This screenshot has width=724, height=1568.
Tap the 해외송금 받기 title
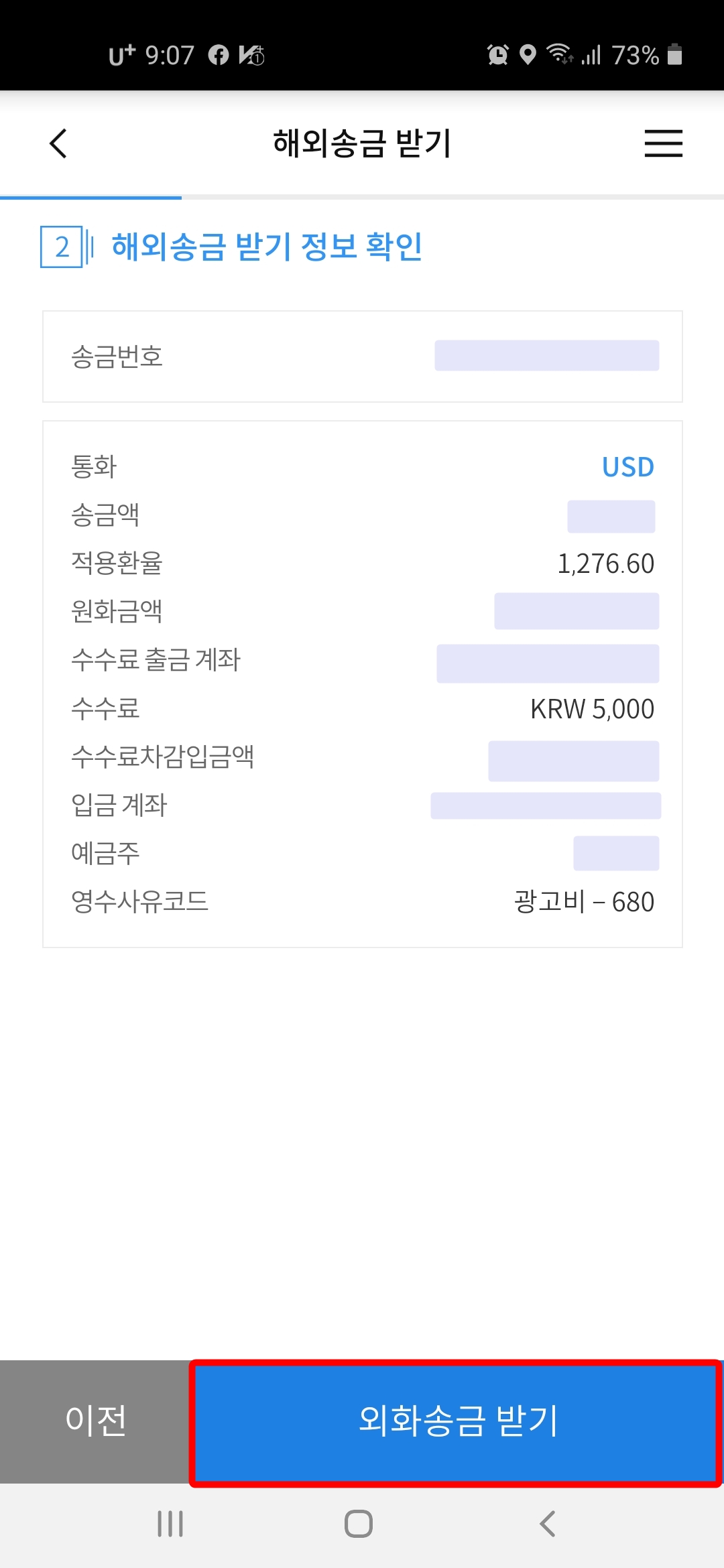(362, 143)
